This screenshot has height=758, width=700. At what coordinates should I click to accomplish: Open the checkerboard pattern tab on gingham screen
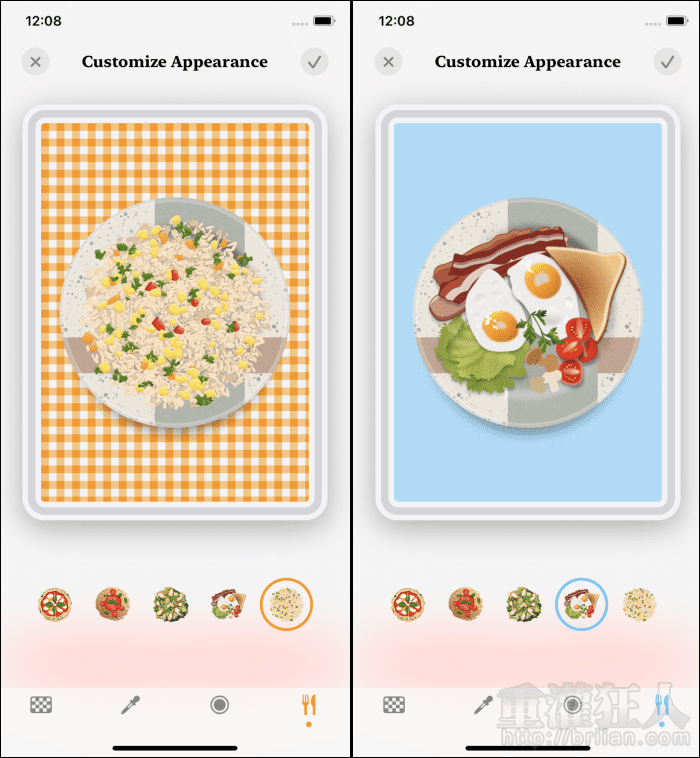(x=41, y=704)
